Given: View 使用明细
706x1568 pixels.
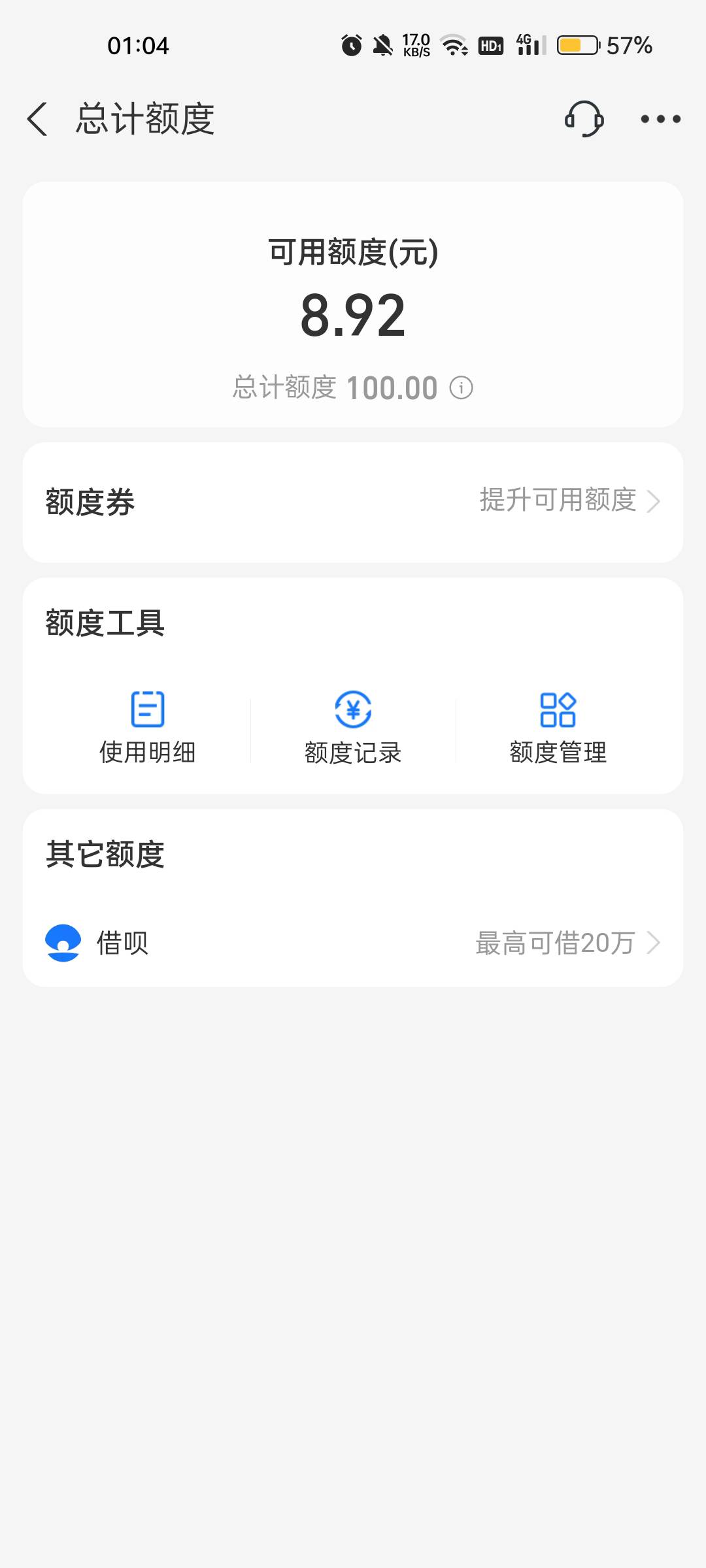Looking at the screenshot, I should point(148,728).
